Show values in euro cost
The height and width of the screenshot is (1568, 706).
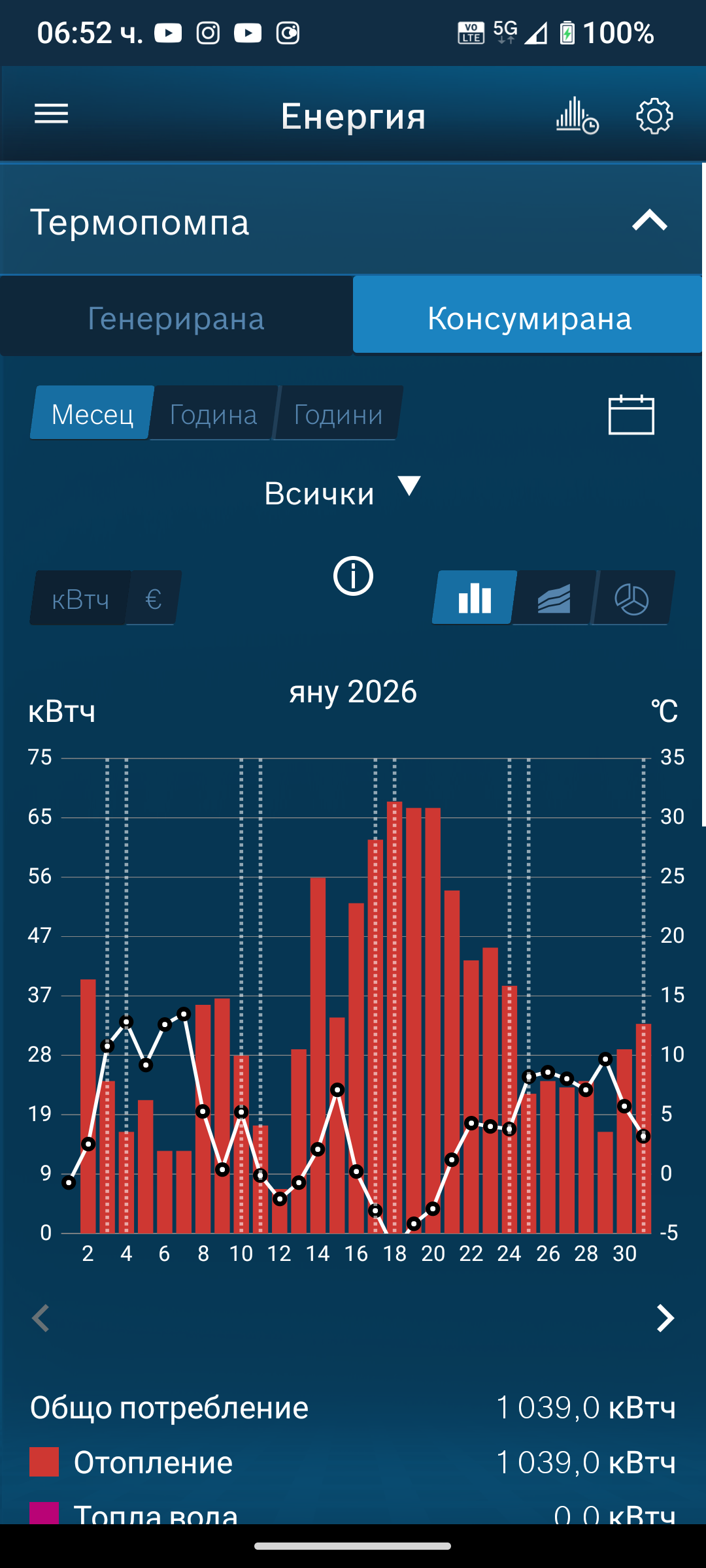click(154, 598)
